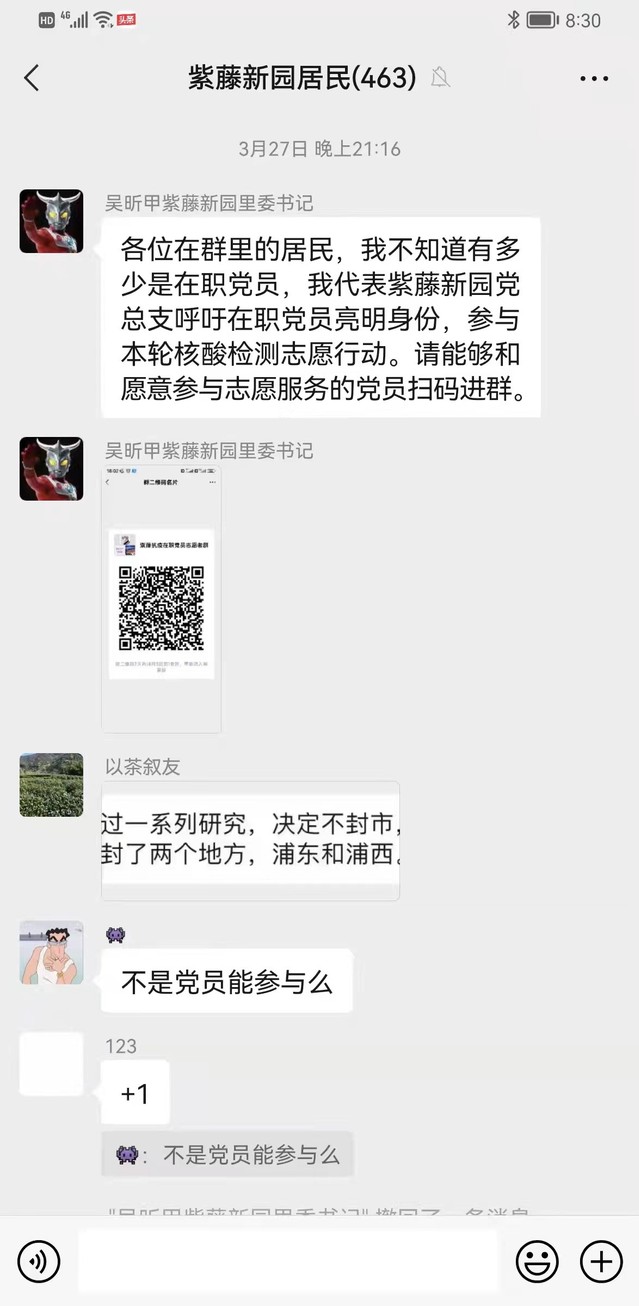Switch to voice message input
Viewport: 639px width, 1306px height.
point(38,1262)
